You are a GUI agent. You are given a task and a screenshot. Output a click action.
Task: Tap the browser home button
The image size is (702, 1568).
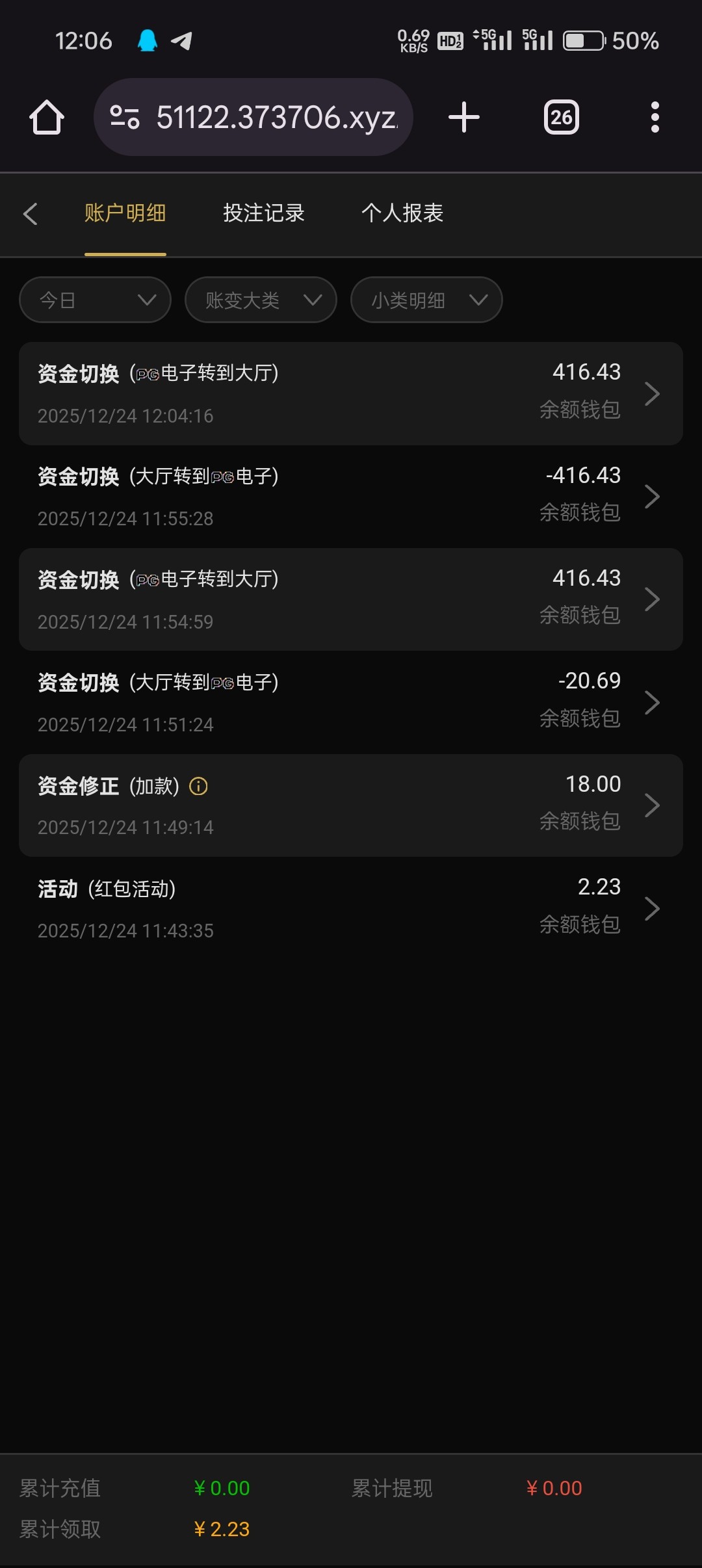[47, 118]
